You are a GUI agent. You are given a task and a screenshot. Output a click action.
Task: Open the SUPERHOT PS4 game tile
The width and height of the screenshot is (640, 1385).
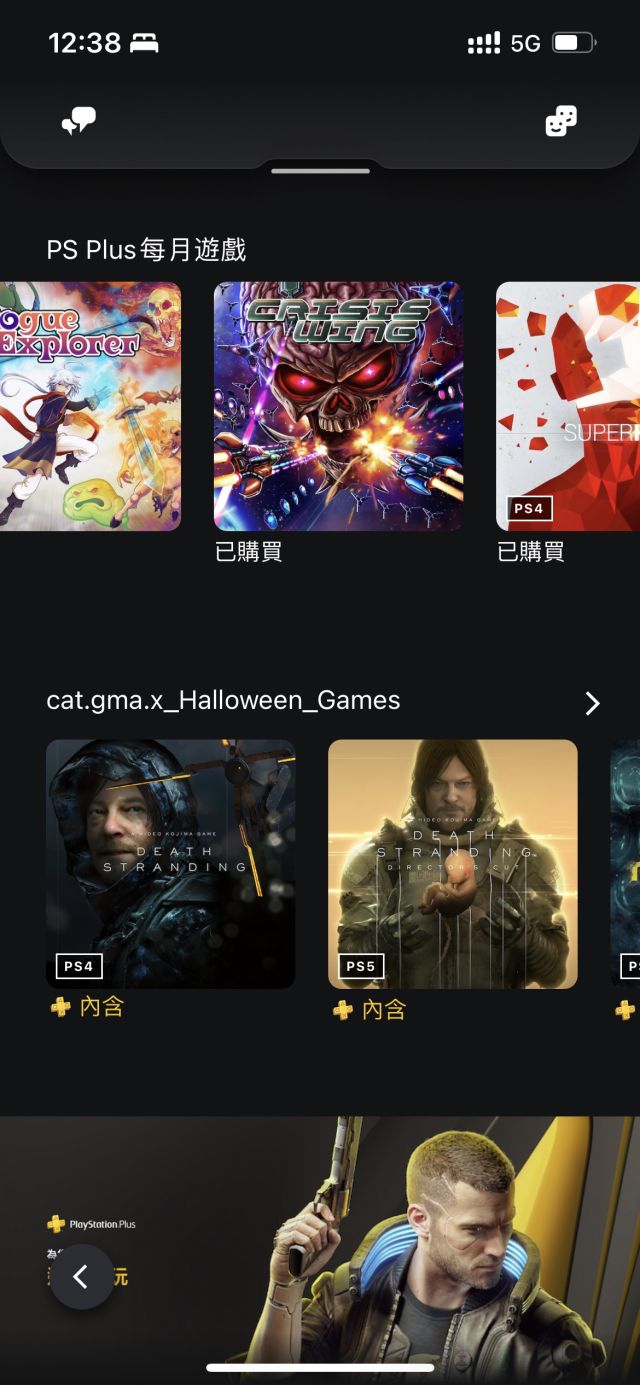tap(568, 405)
